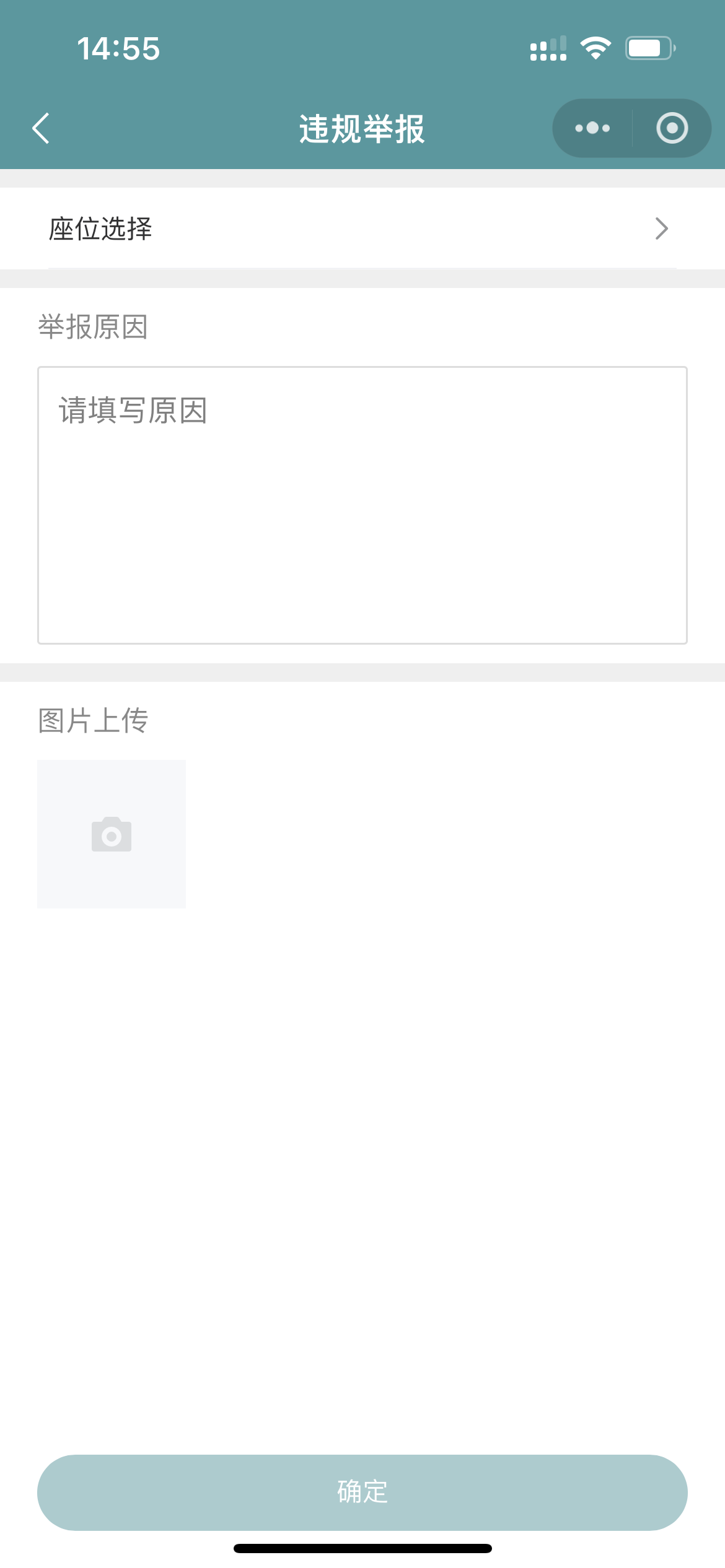Tap the 图片上传 section label
The width and height of the screenshot is (725, 1568).
click(93, 718)
